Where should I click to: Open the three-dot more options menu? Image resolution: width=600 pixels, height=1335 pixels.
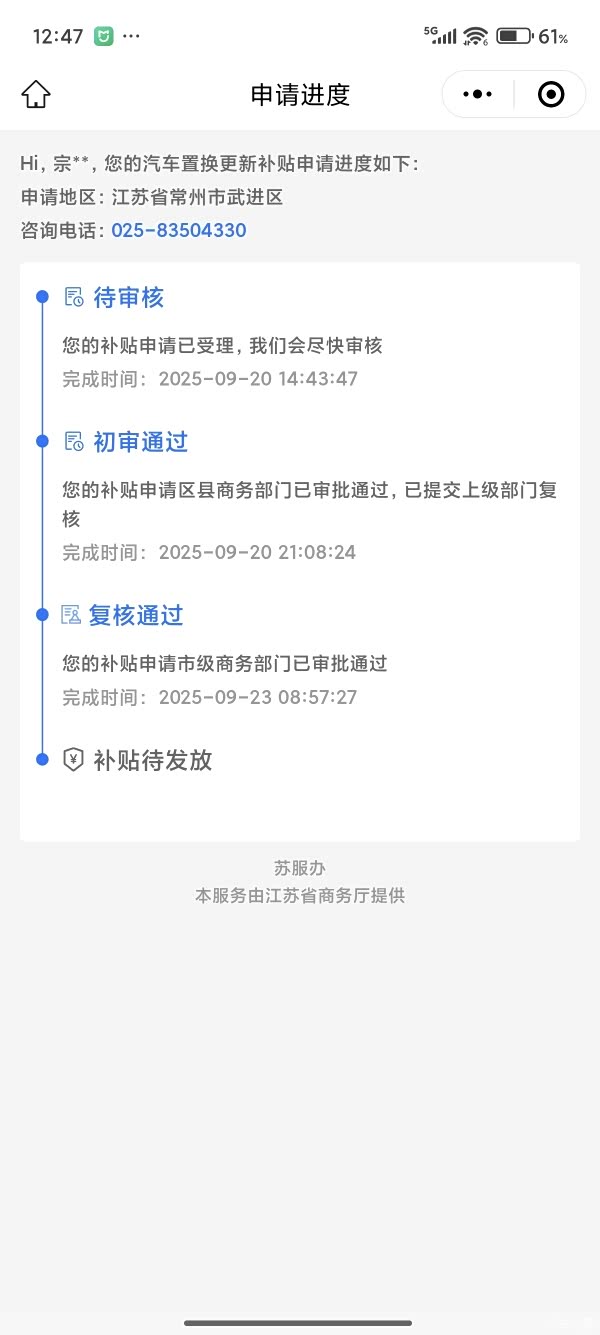coord(478,95)
